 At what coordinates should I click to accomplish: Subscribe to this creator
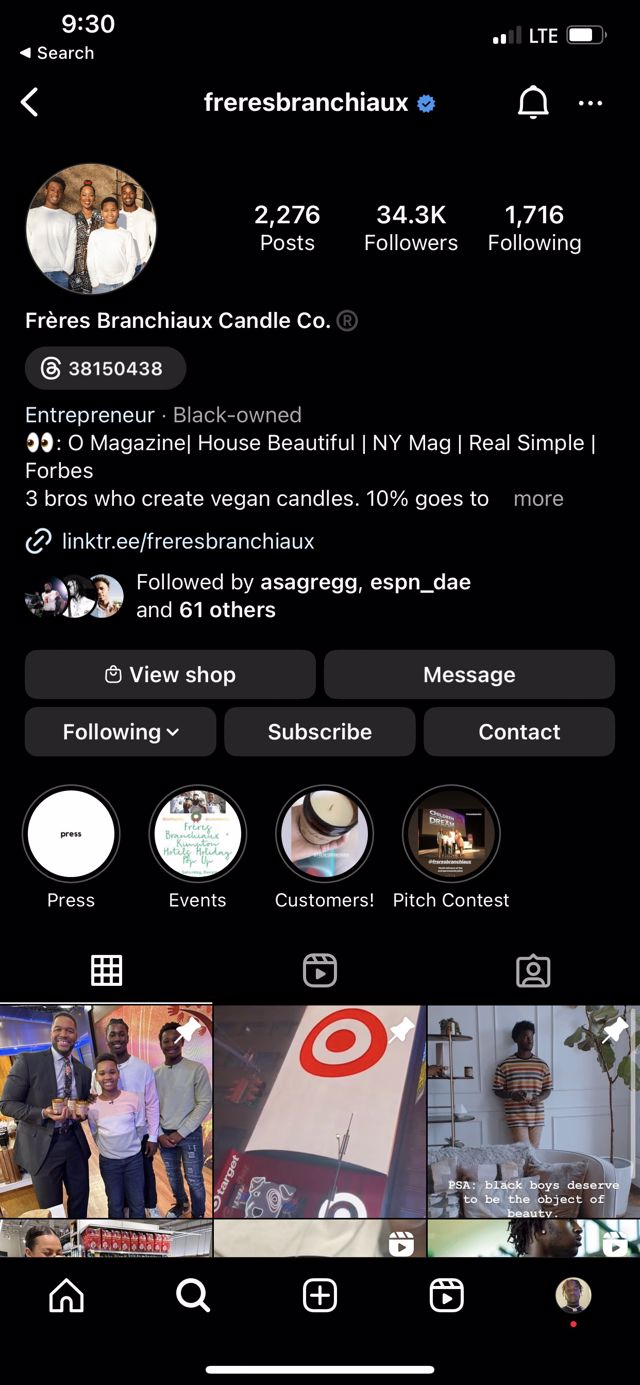point(319,731)
